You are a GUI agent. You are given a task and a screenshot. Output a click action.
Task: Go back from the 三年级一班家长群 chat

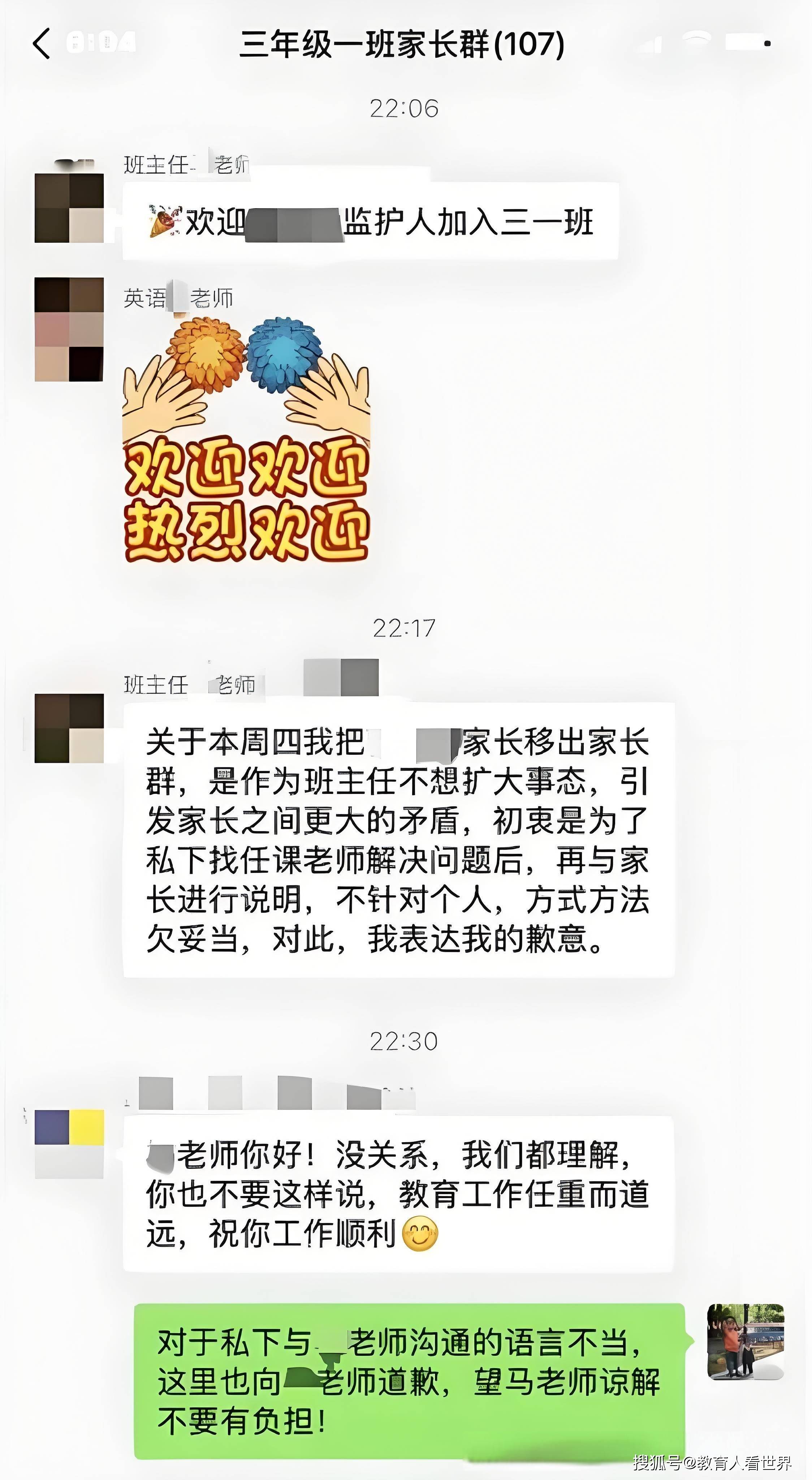tap(41, 44)
